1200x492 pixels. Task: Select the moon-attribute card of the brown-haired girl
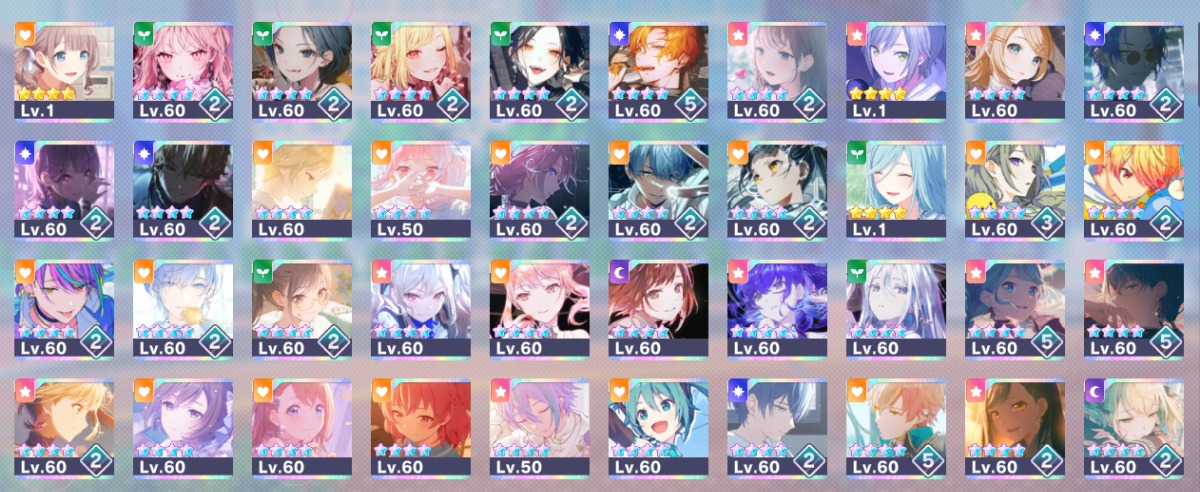pos(659,308)
